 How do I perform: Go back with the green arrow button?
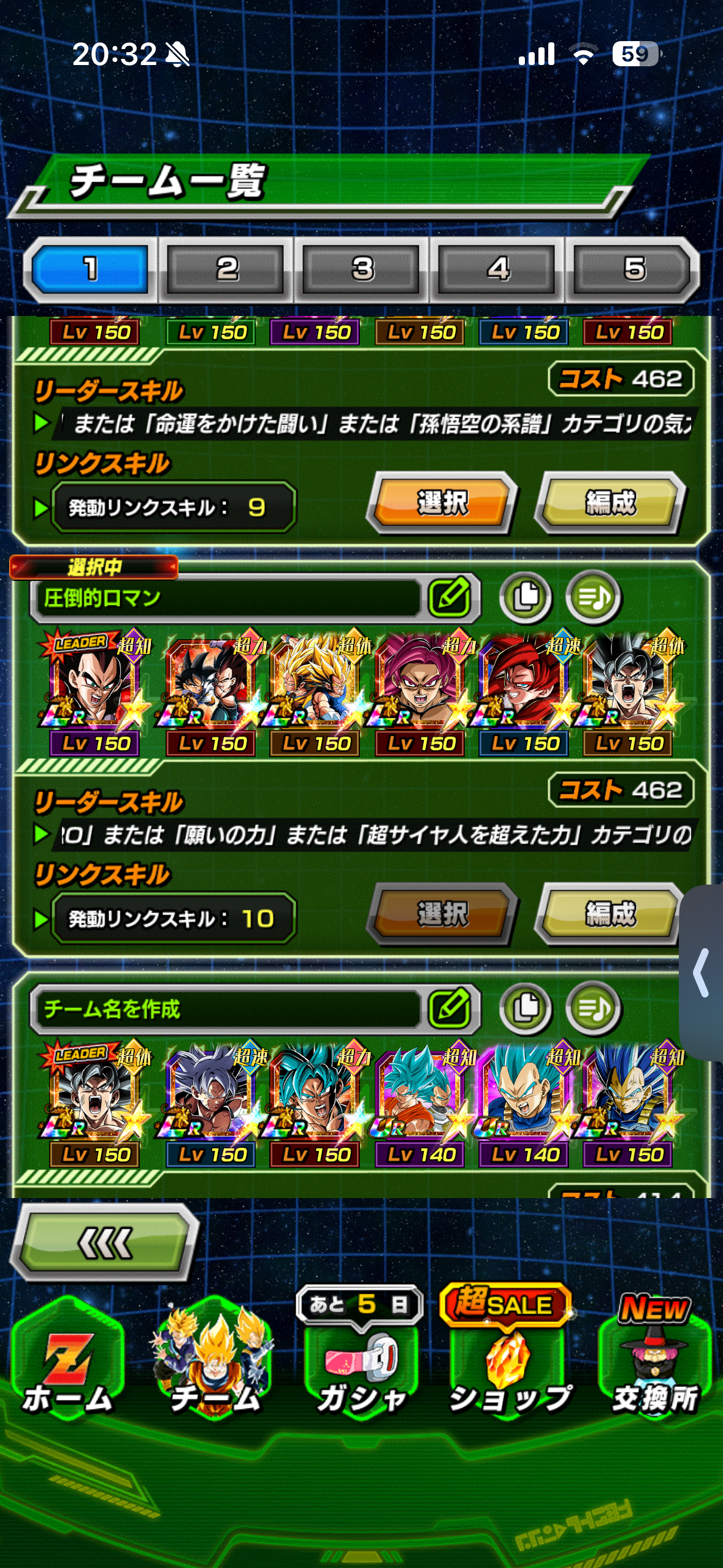[105, 1243]
